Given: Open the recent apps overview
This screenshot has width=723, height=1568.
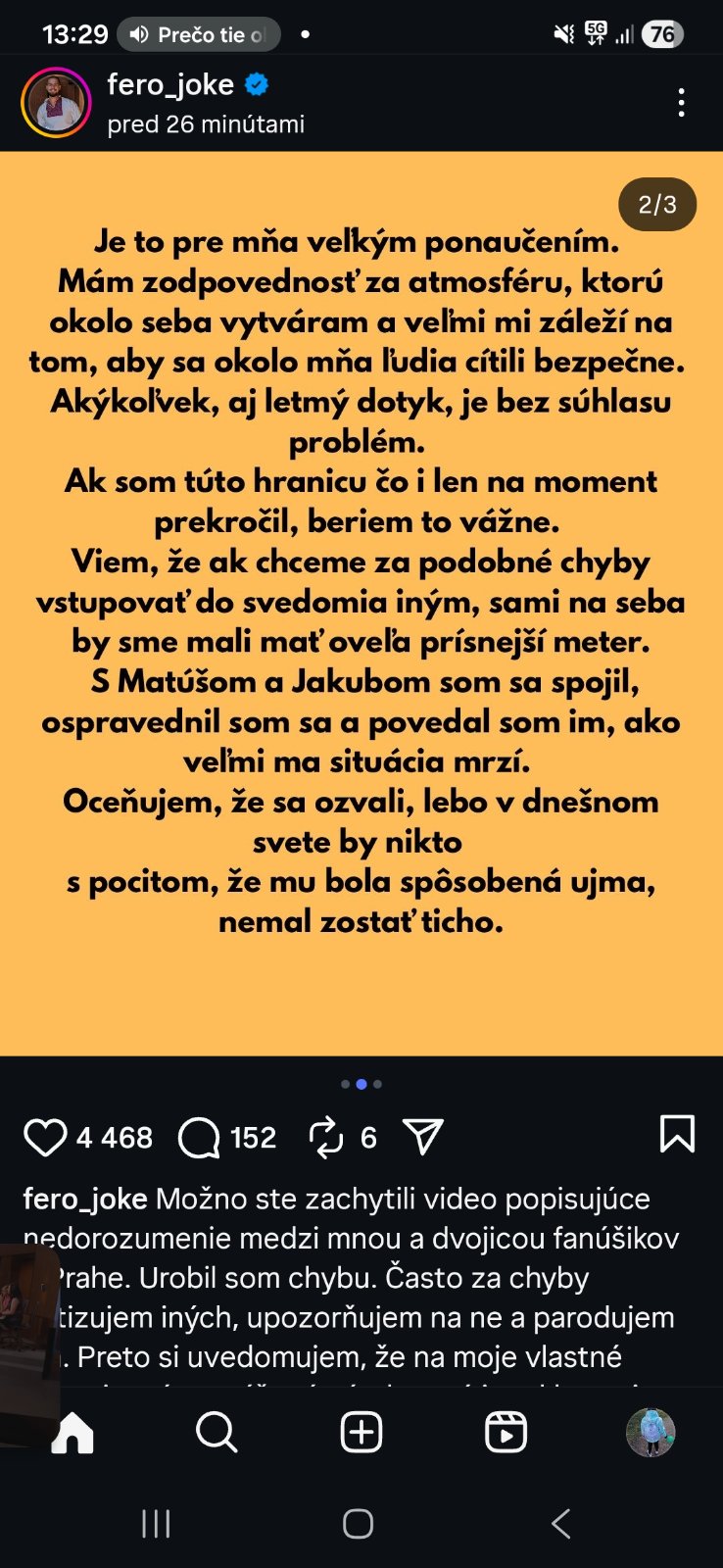Looking at the screenshot, I should [156, 1524].
